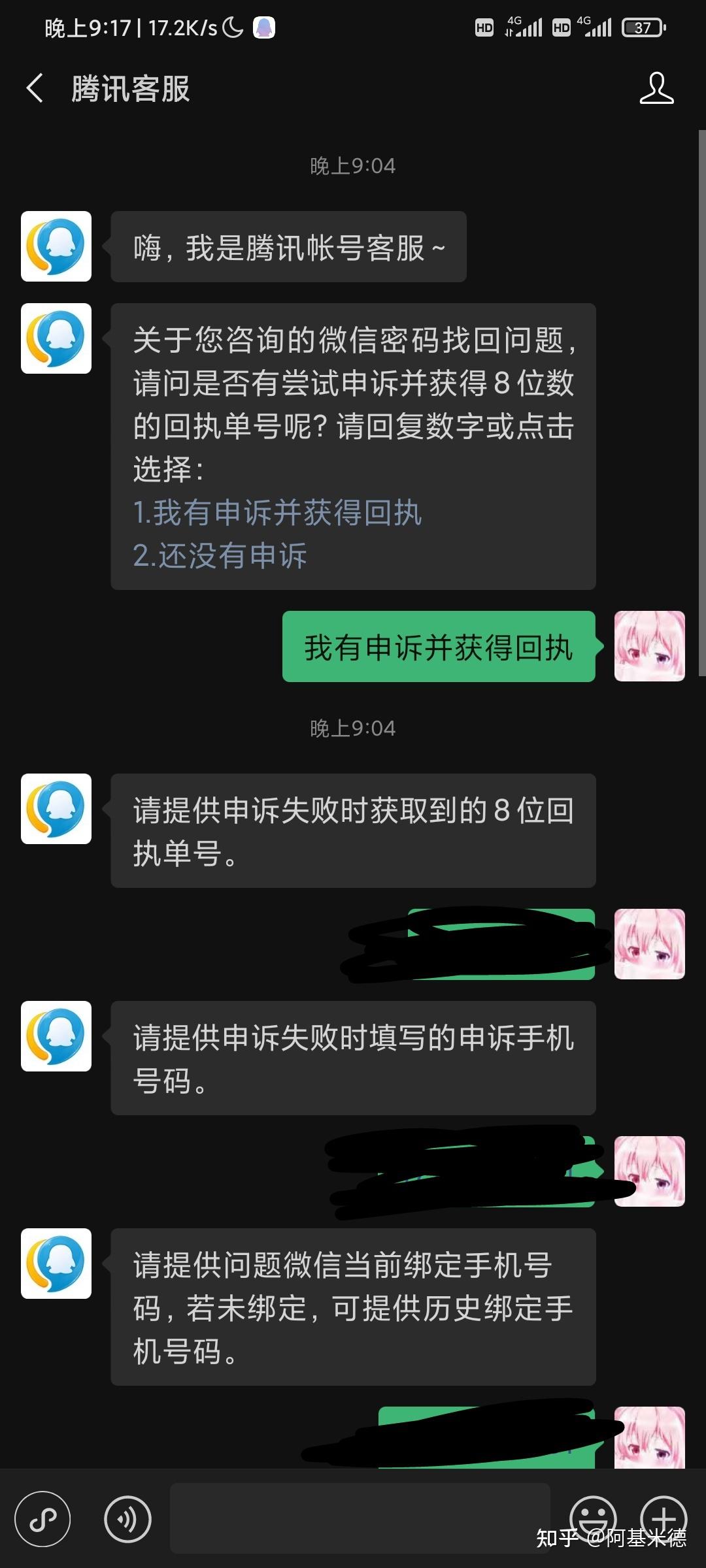Open 腾讯客服 avatar next to the greeting message
This screenshot has height=1568, width=706.
point(56,246)
